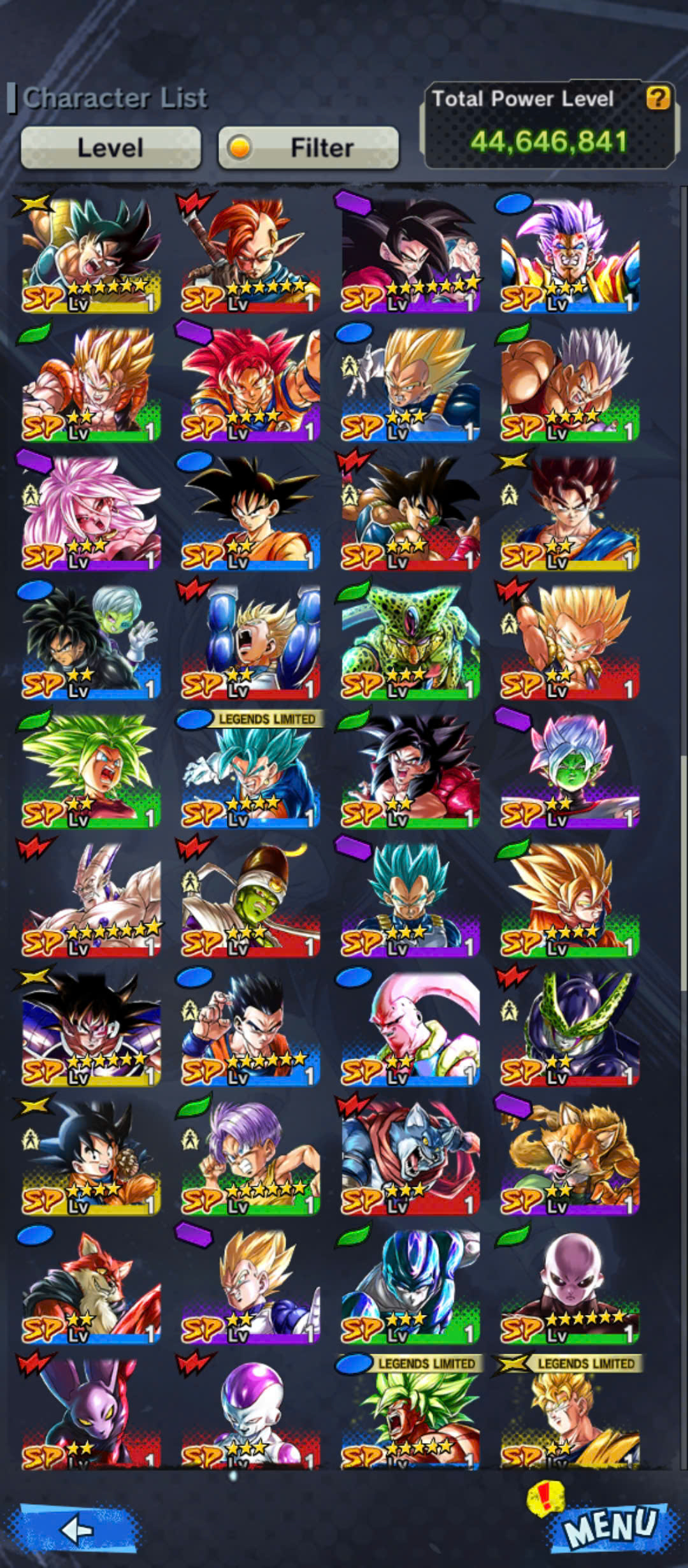Select the Broly and Cheelai character card

[x=90, y=640]
